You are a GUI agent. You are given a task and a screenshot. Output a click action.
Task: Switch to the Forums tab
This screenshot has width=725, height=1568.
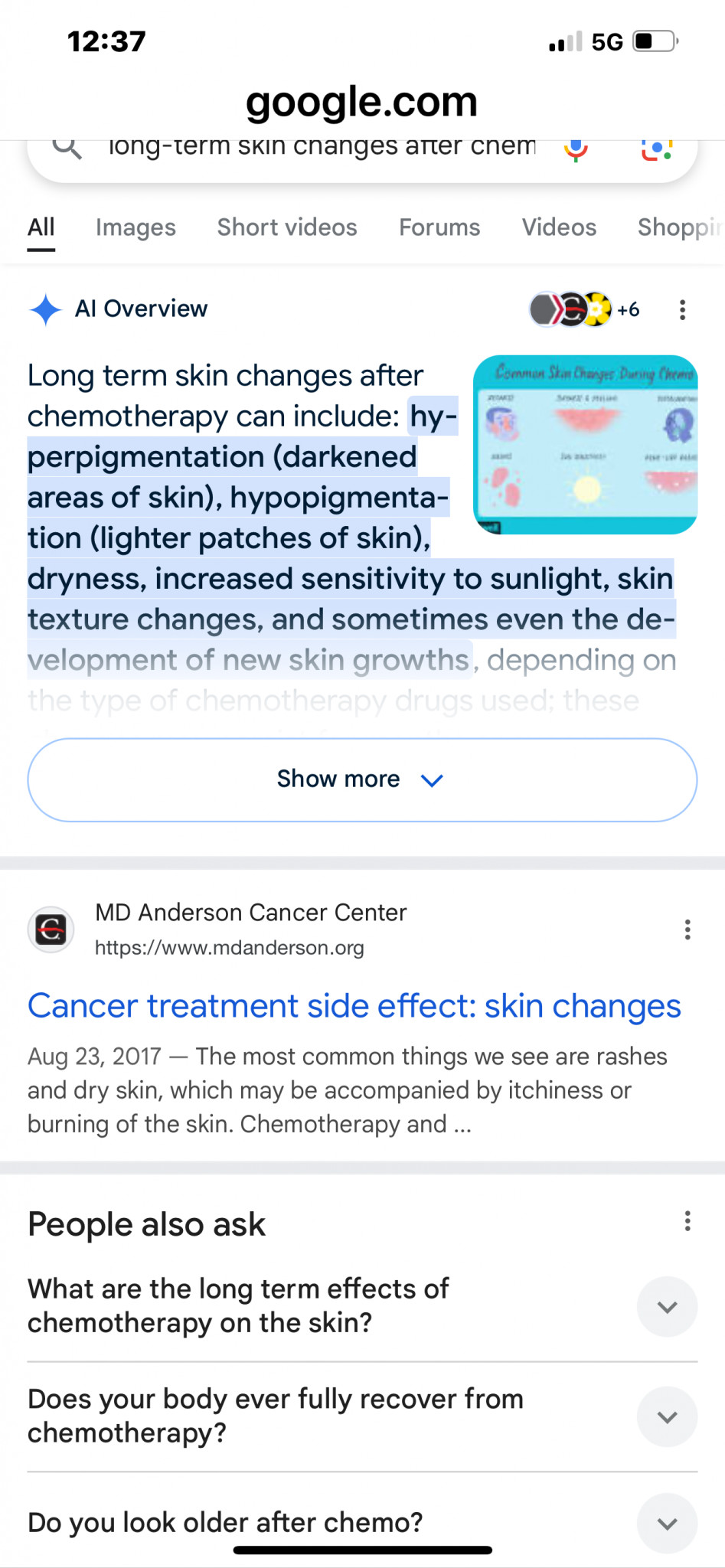[439, 227]
